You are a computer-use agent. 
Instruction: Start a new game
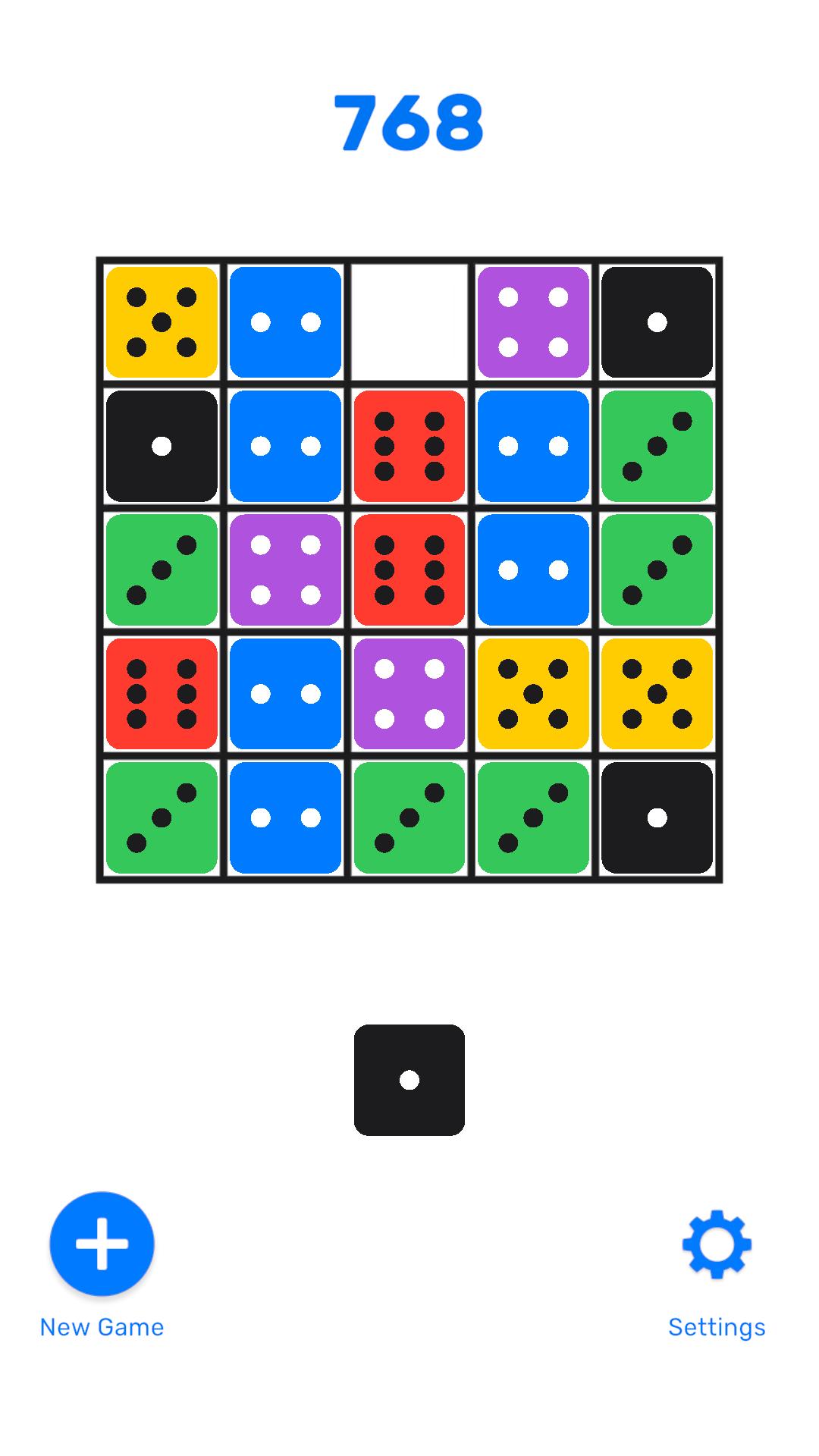[102, 1244]
